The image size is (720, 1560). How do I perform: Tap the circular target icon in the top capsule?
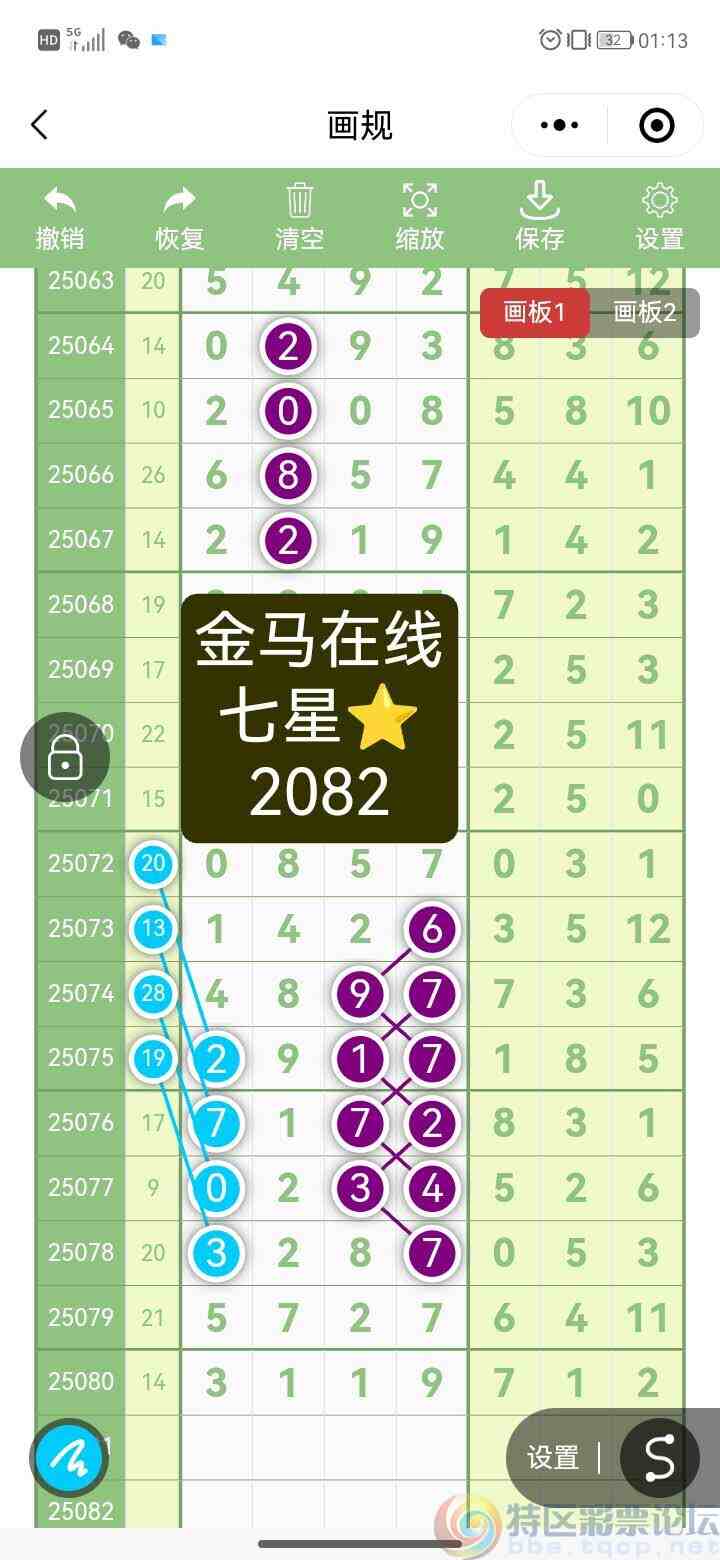[x=657, y=125]
